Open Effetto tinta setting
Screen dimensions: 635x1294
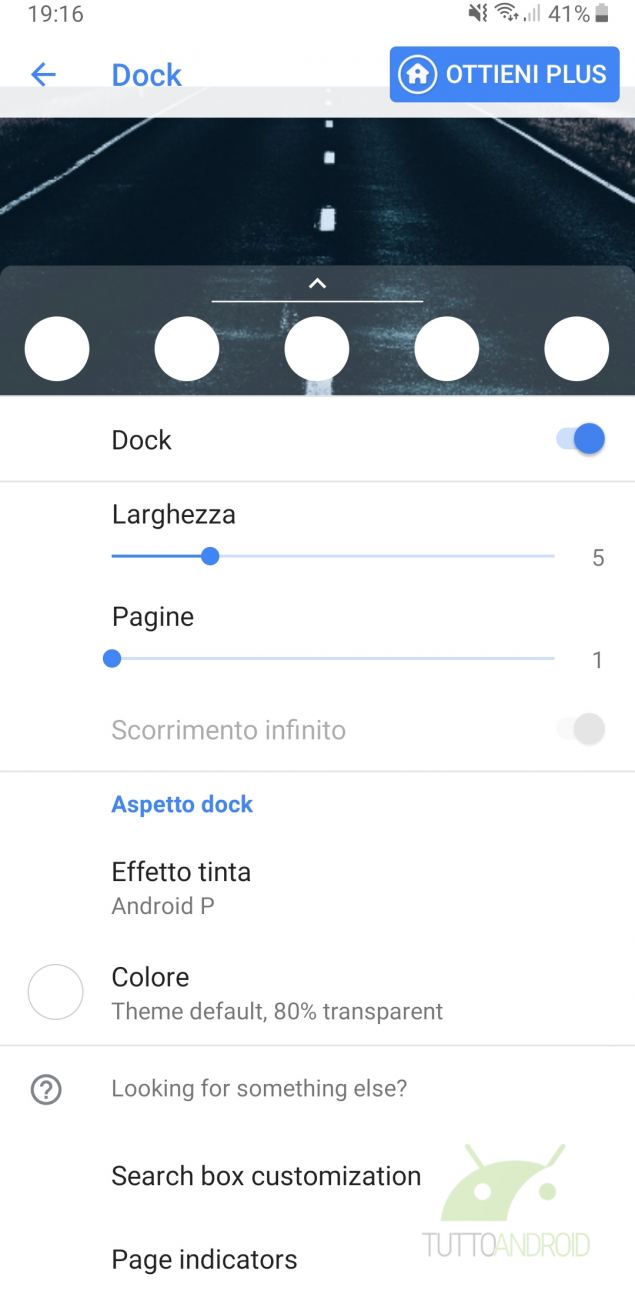point(181,887)
